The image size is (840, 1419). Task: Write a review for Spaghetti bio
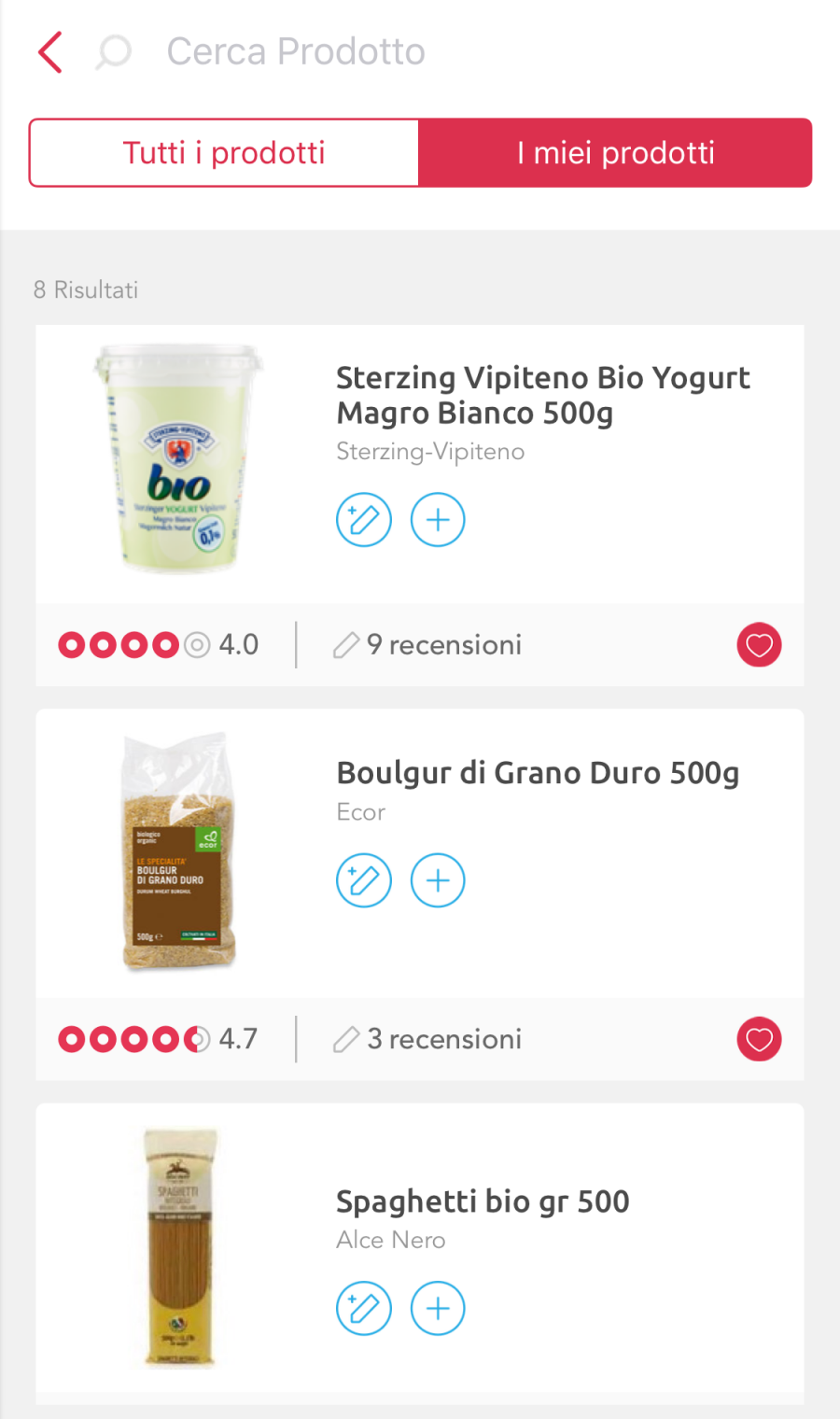tap(363, 1309)
